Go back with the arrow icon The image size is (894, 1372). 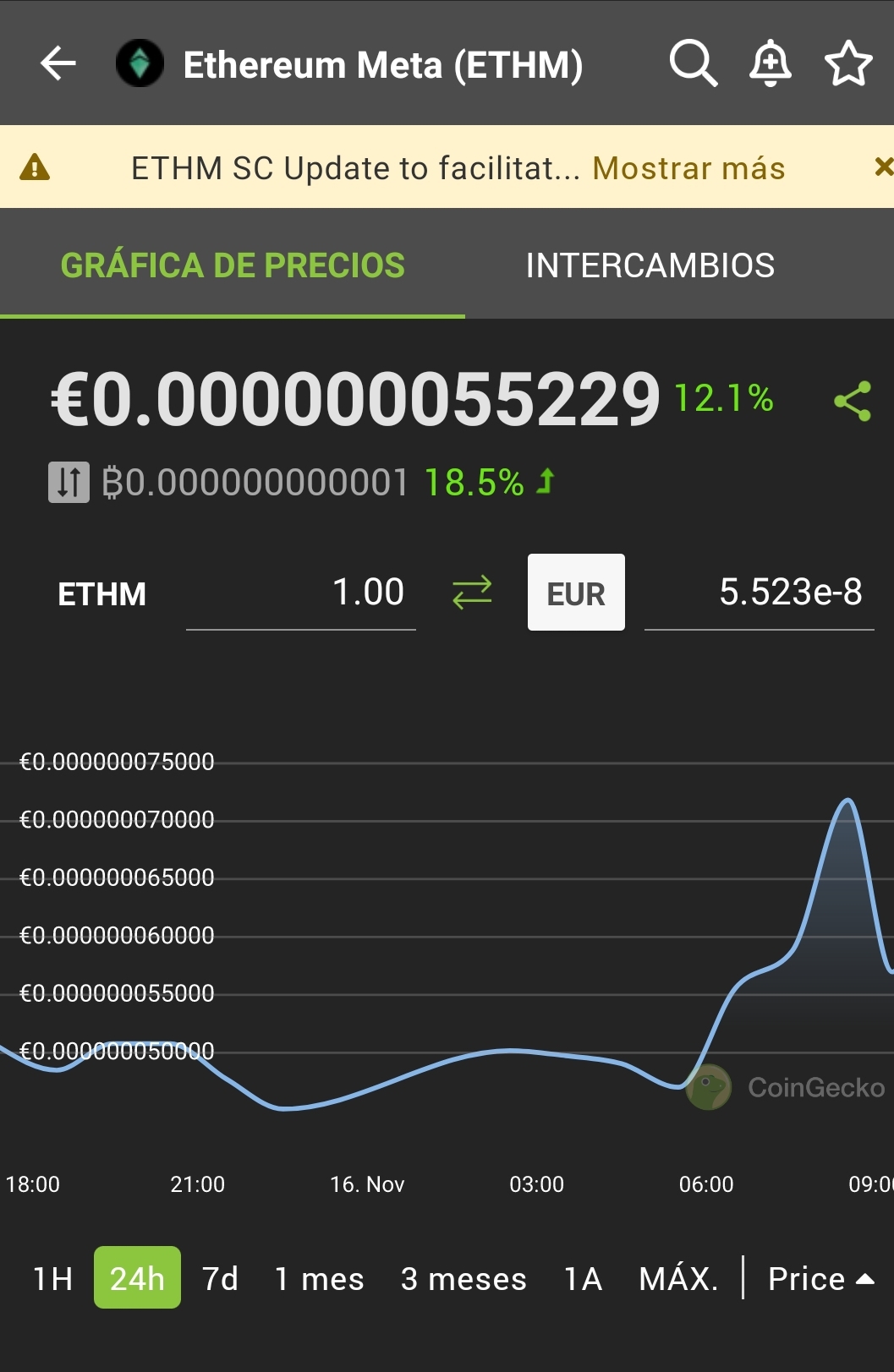(x=58, y=63)
